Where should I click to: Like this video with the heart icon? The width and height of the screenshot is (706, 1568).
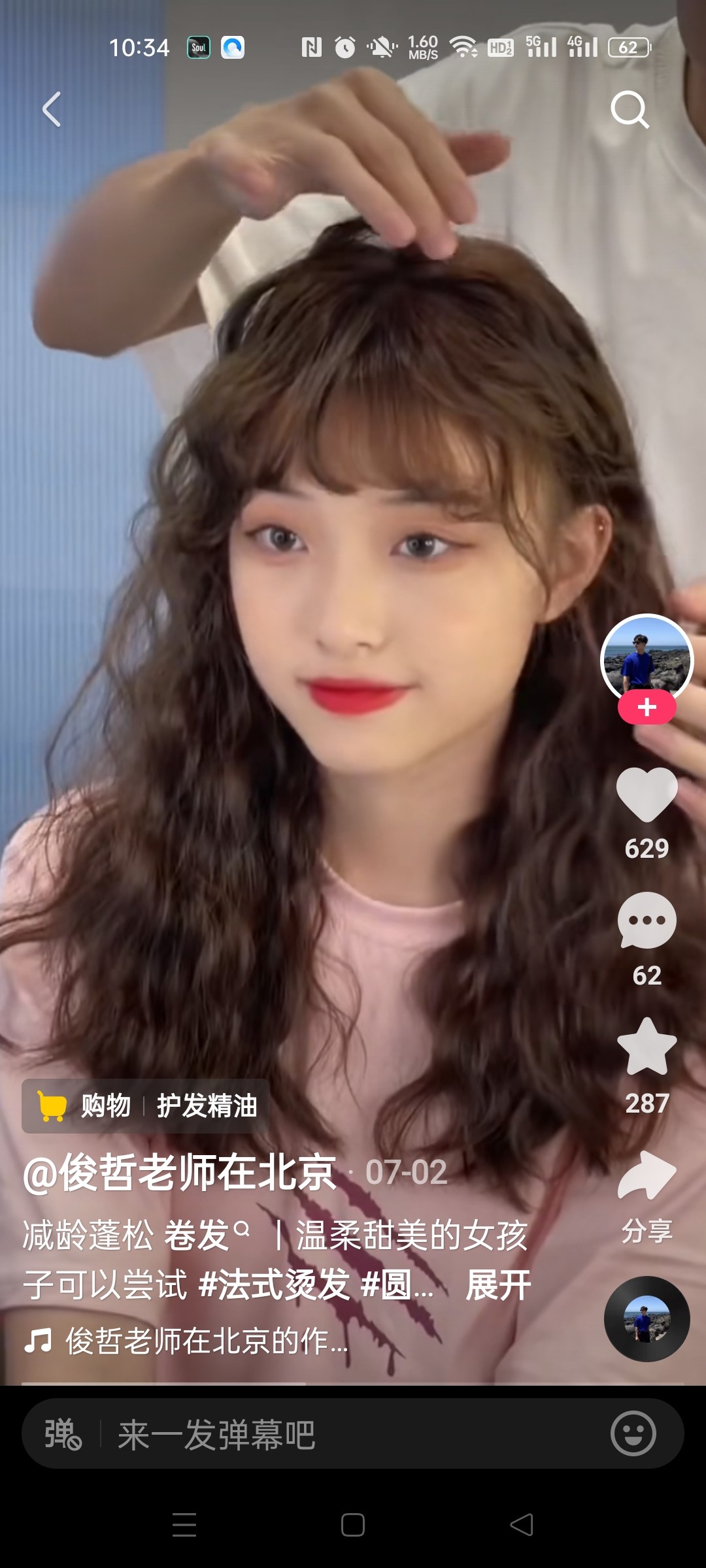(x=647, y=794)
